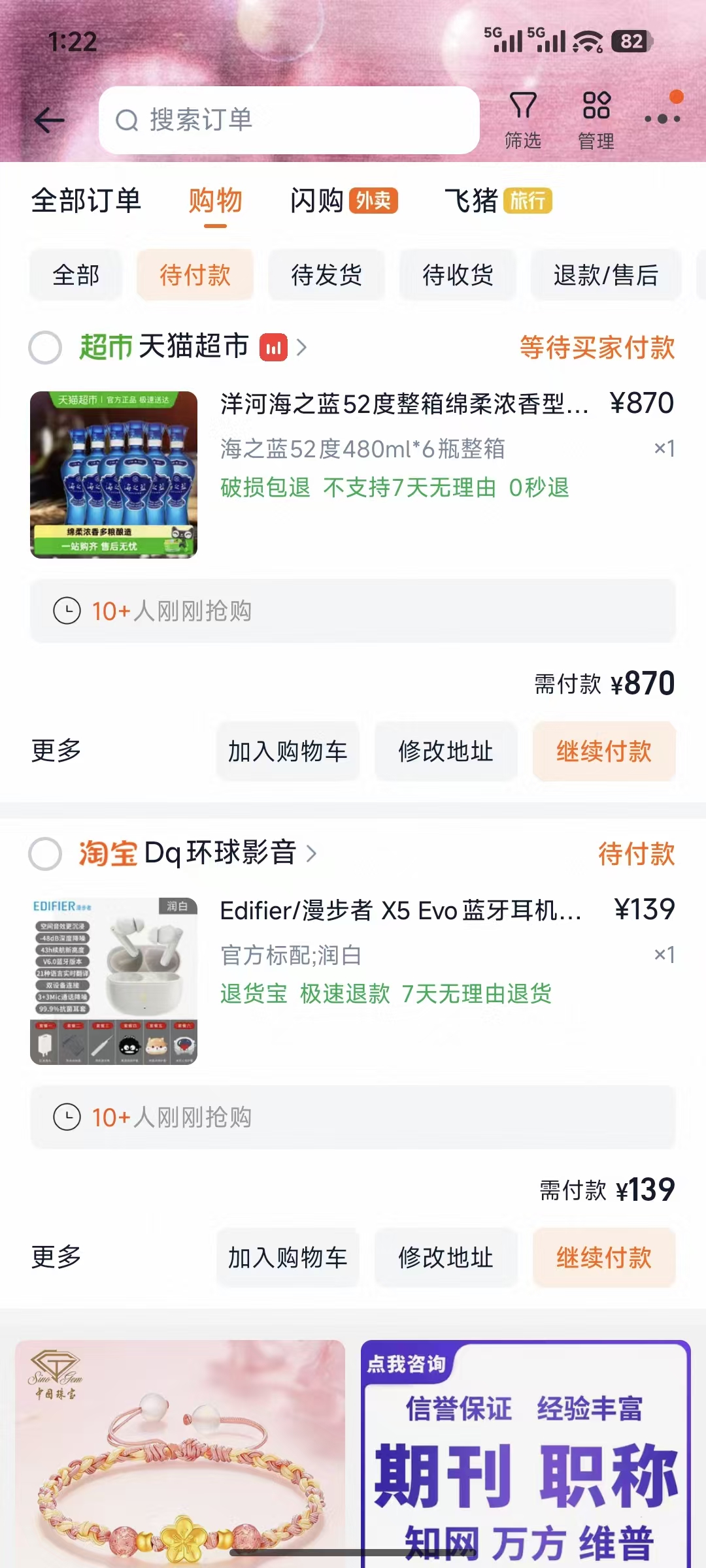The image size is (706, 1568).
Task: Open the Edifier X5 Evo order item
Action: click(400, 911)
